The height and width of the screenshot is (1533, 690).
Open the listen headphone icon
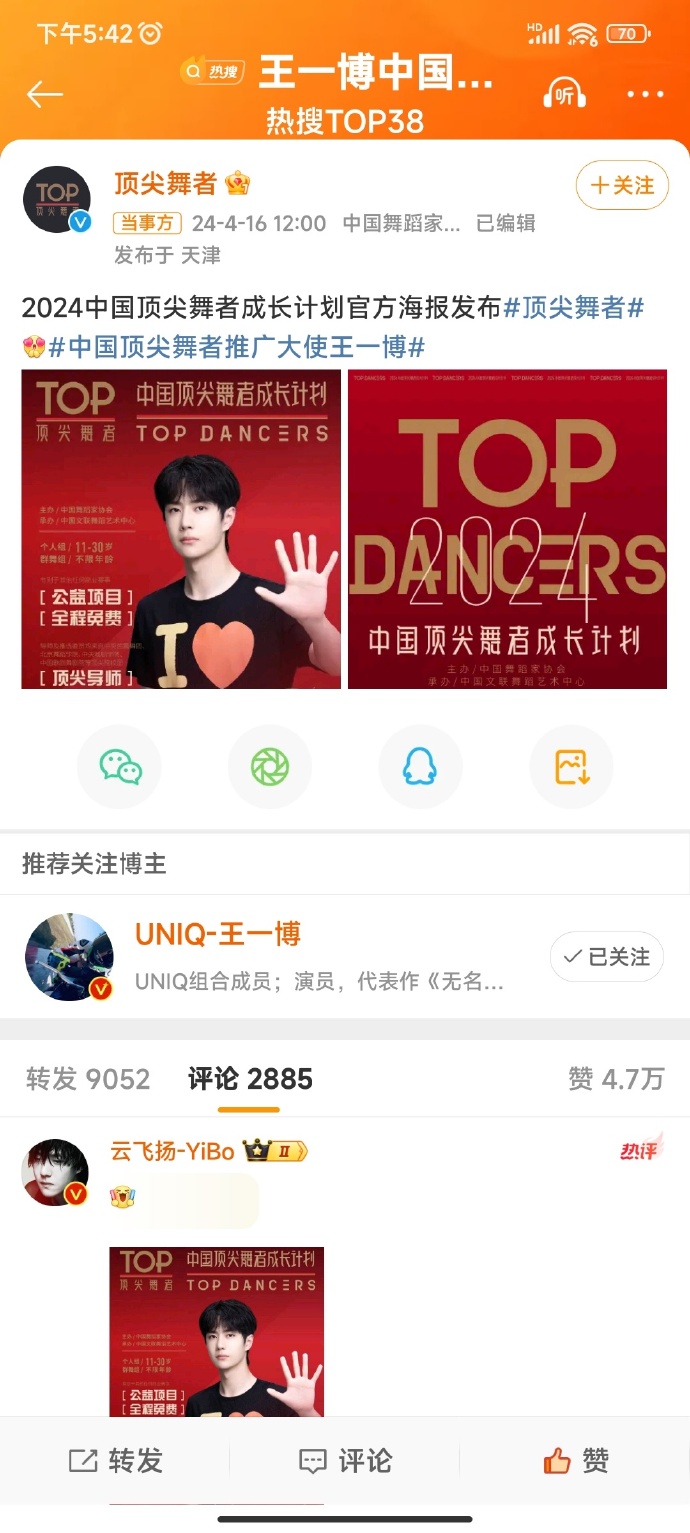[x=564, y=94]
